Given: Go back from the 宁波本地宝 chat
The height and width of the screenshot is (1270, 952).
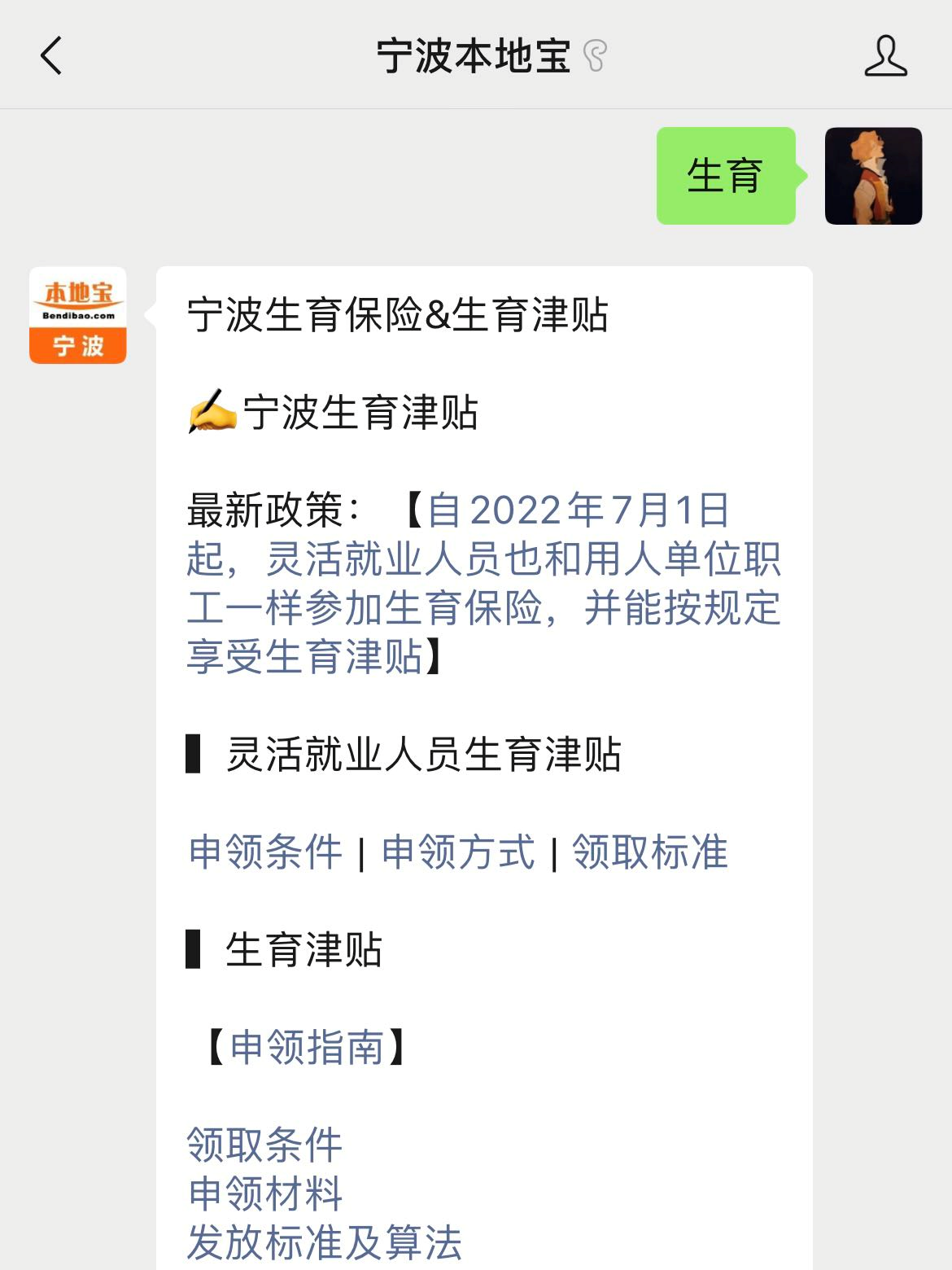Looking at the screenshot, I should point(51,56).
